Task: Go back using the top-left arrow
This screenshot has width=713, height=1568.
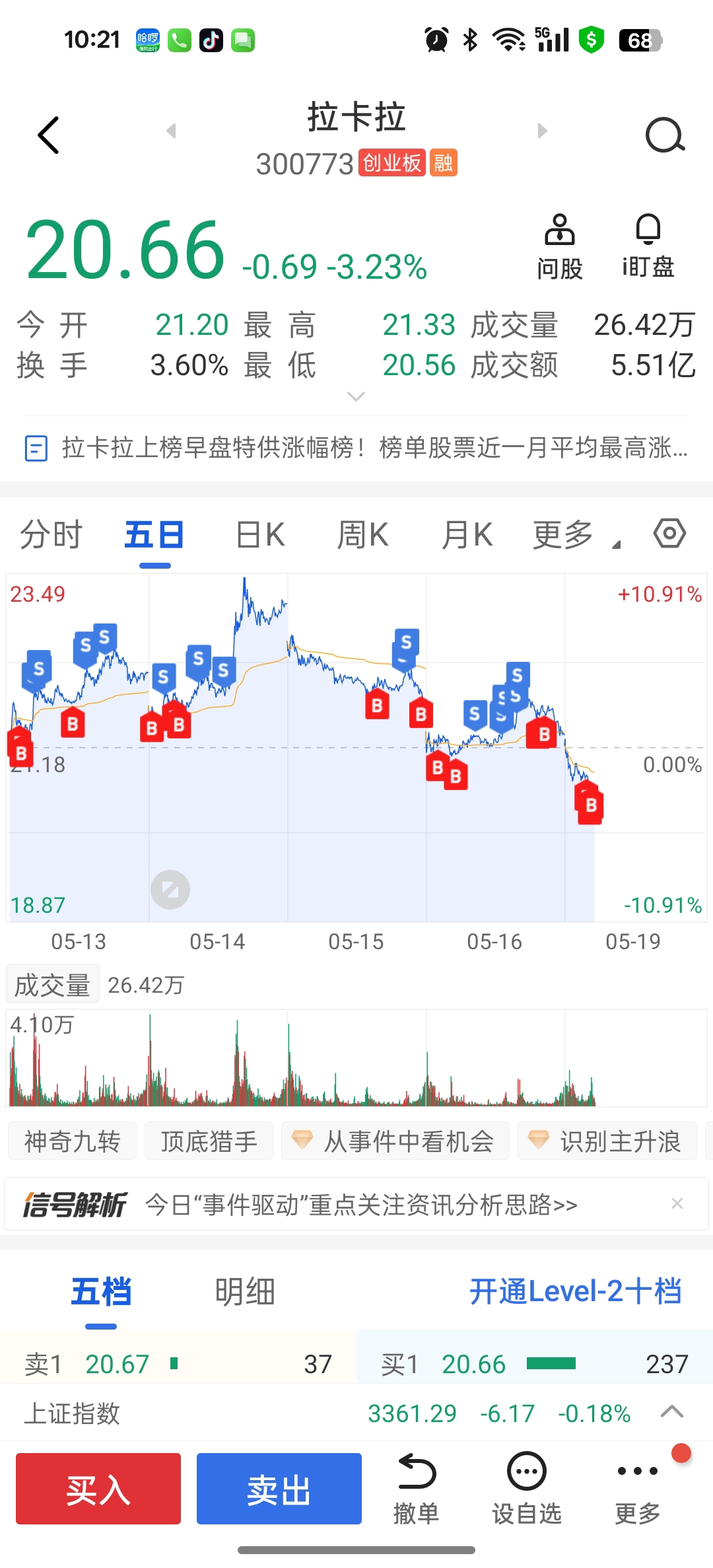Action: [x=48, y=135]
